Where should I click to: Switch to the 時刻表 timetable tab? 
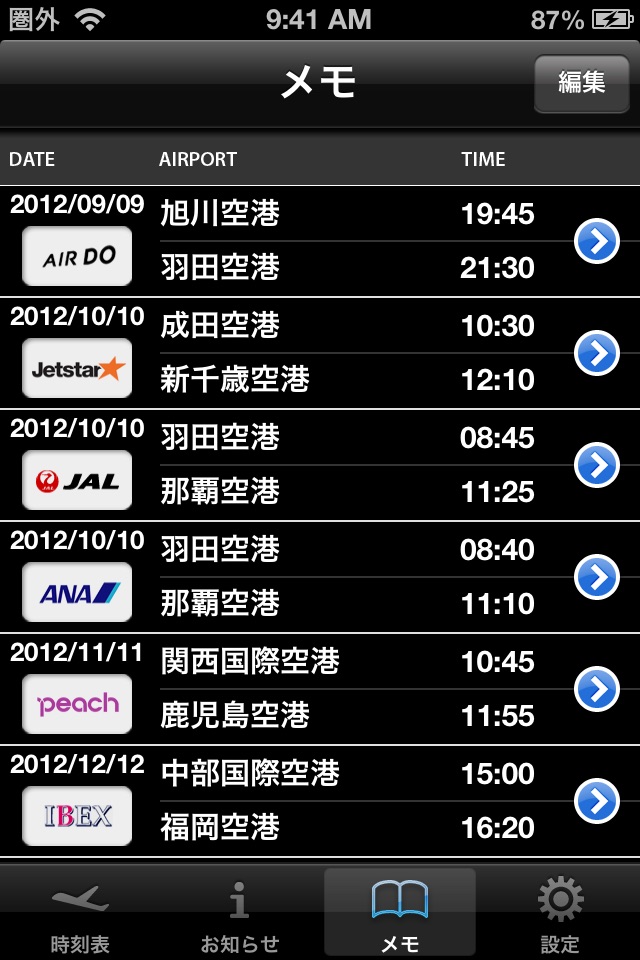(x=80, y=914)
